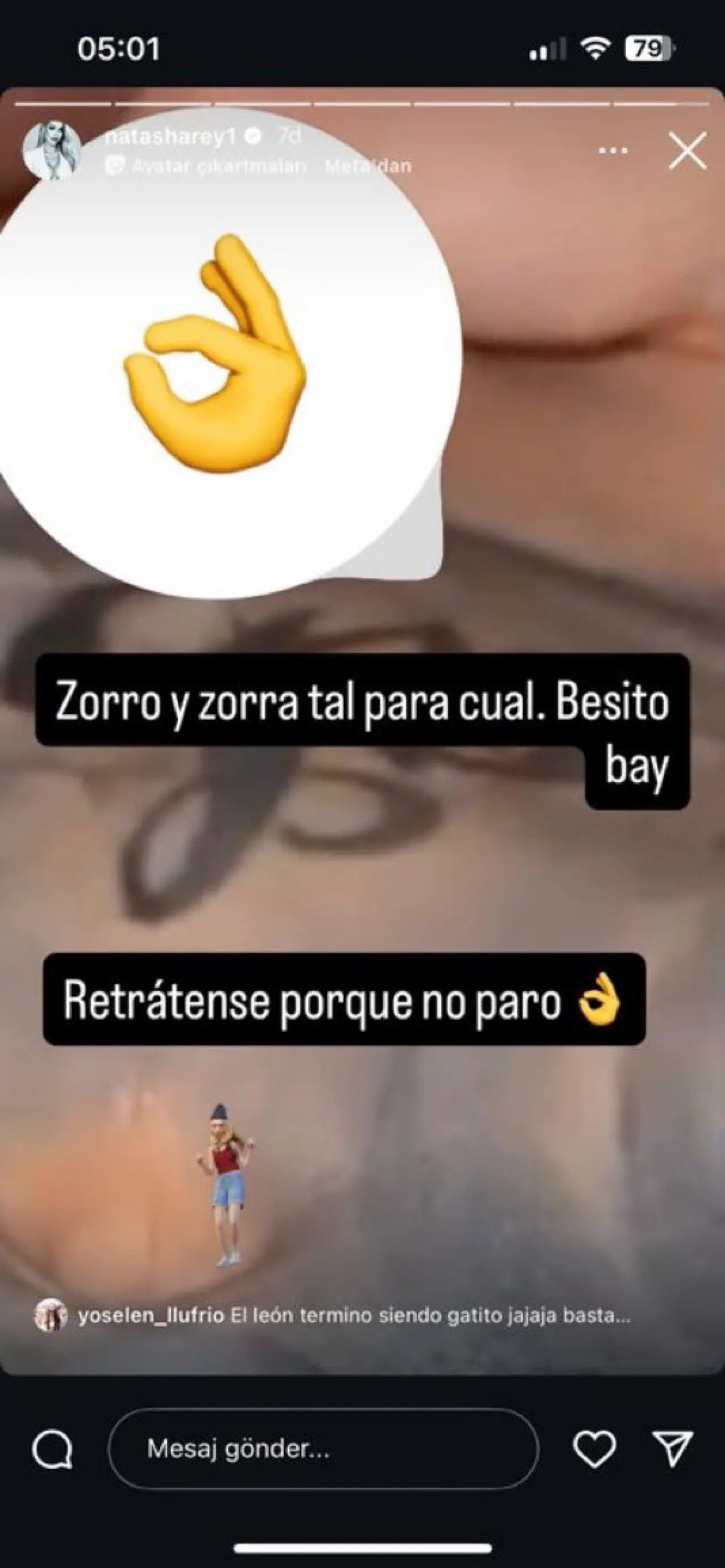Tap the 'Mesaj gönder...' reply field
Image resolution: width=725 pixels, height=1568 pixels.
click(x=323, y=1449)
